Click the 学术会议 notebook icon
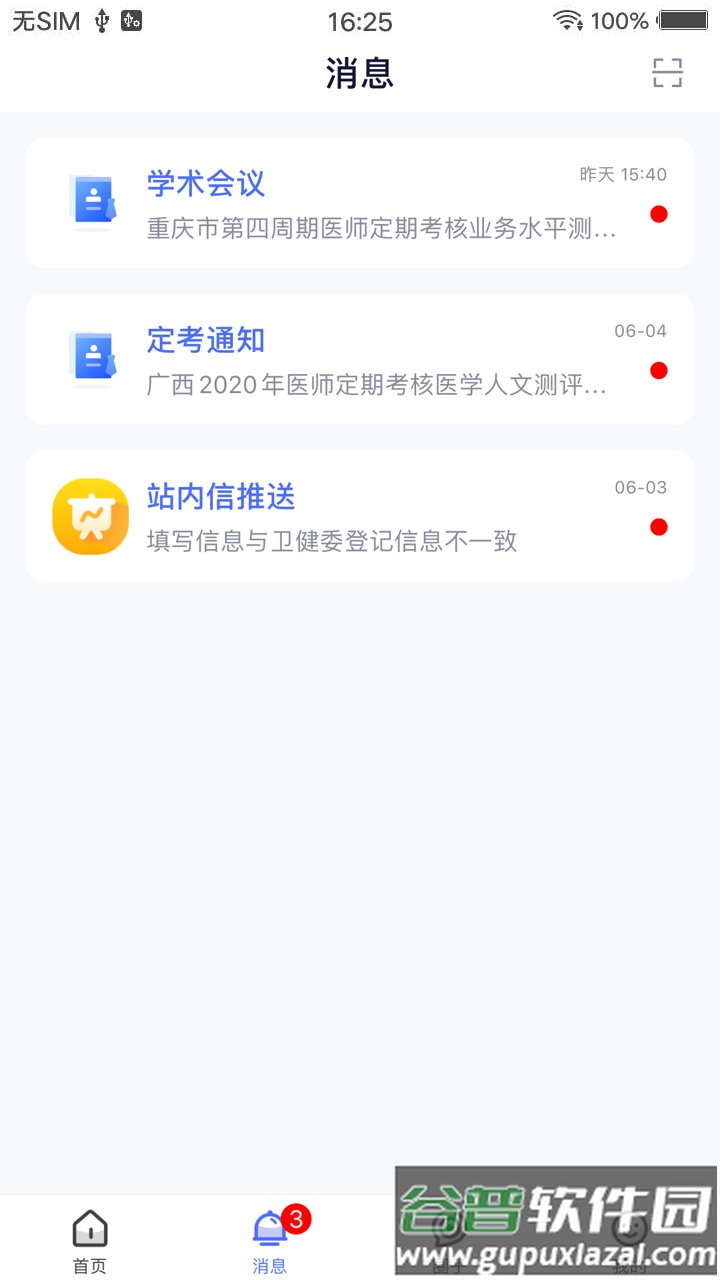This screenshot has width=720, height=1280. point(91,201)
